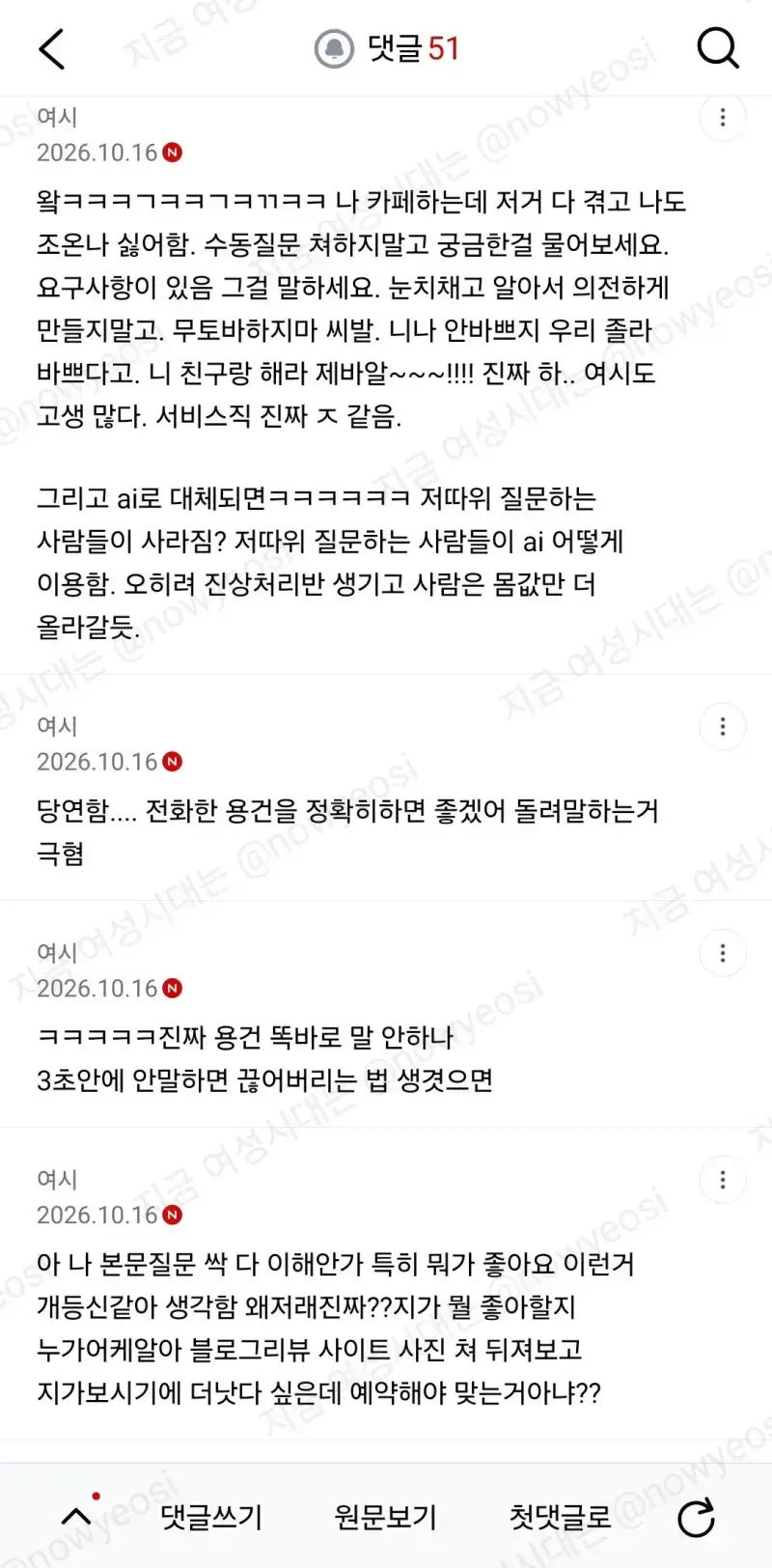
Task: Refresh the comments list
Action: point(696,1518)
